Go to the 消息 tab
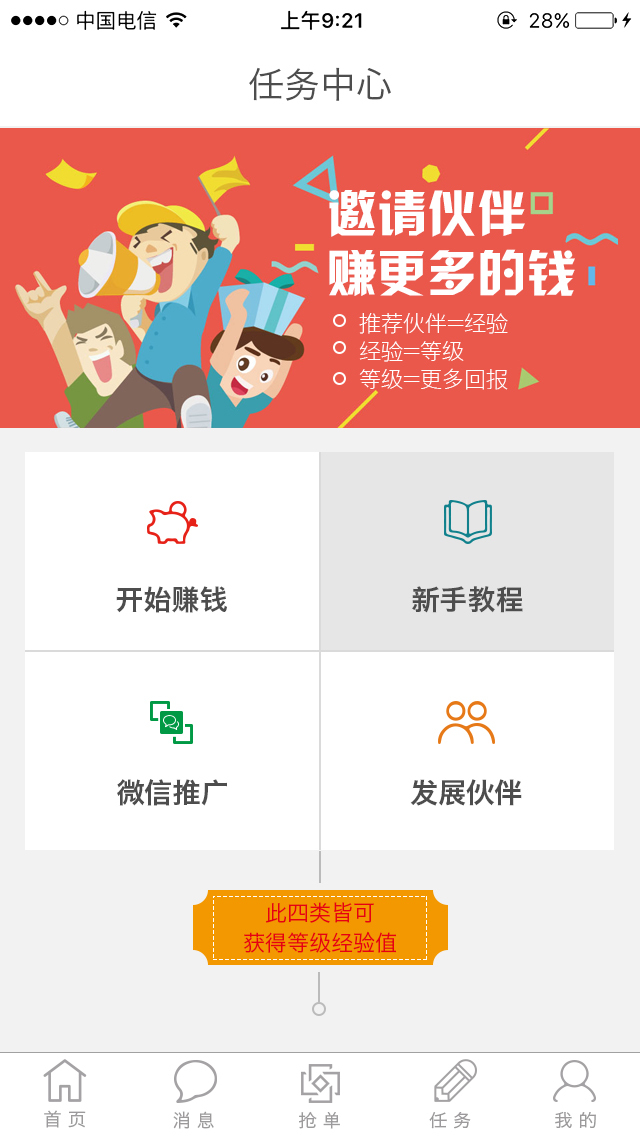This screenshot has width=640, height=1136. coord(194,1094)
